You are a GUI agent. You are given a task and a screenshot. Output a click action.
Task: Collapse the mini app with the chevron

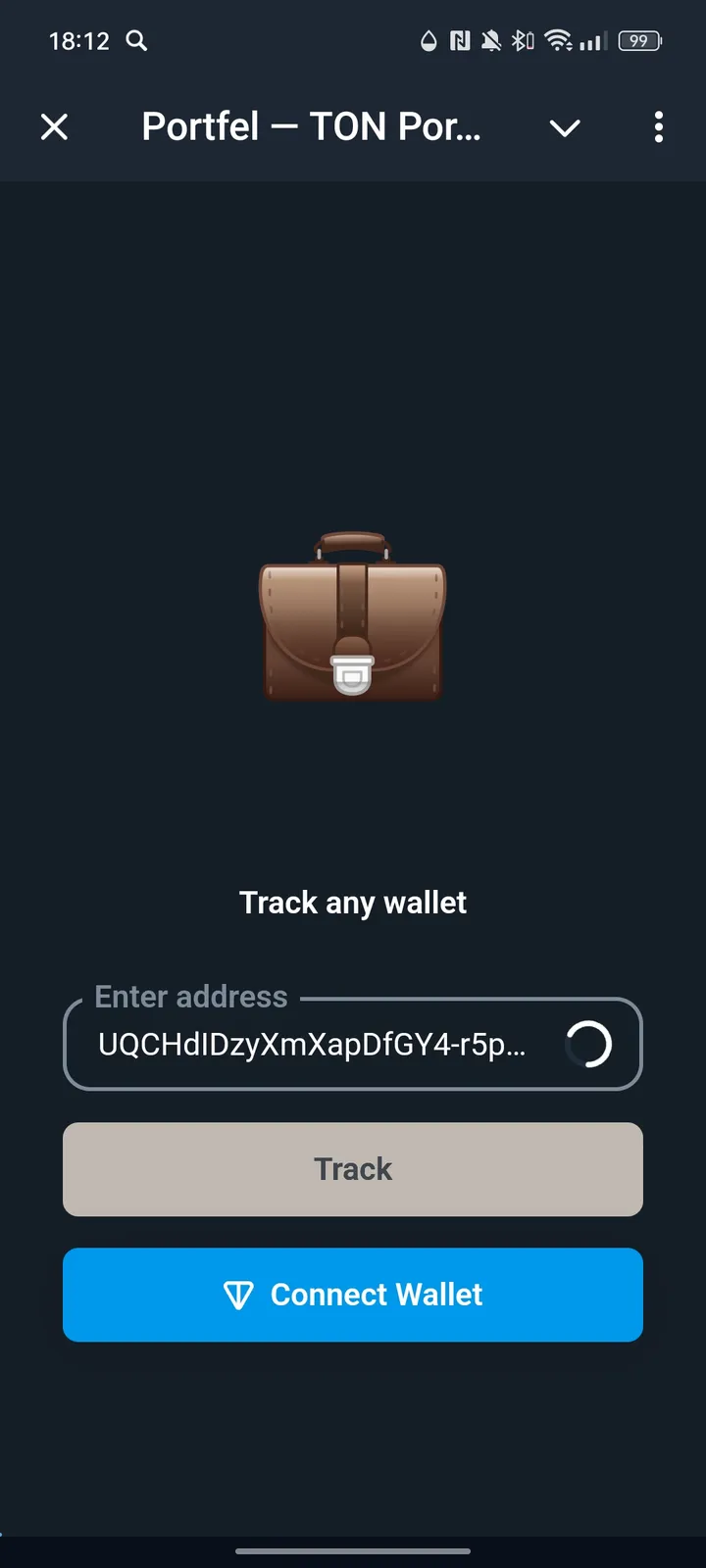pos(565,127)
